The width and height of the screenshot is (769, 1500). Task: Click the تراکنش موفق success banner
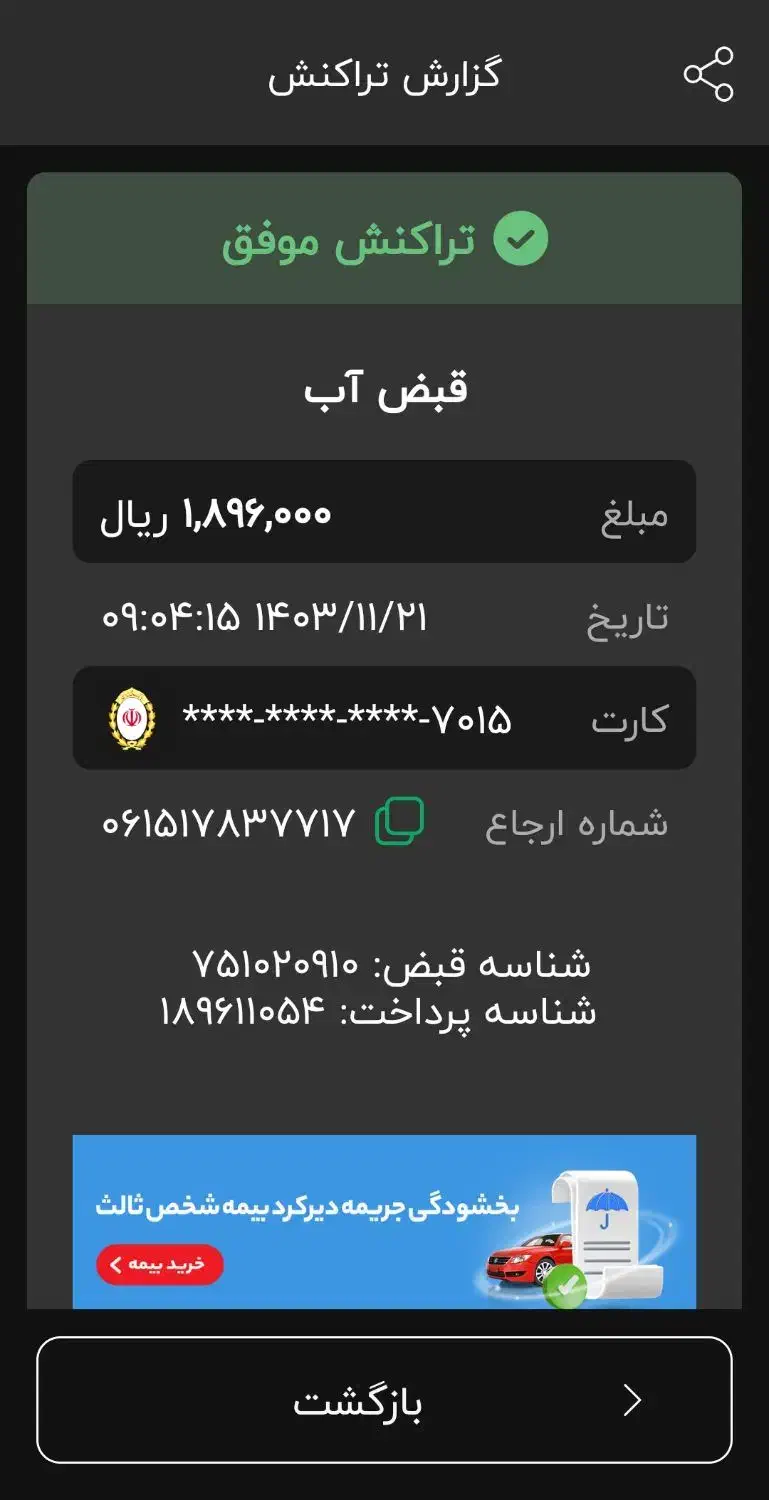tap(384, 238)
